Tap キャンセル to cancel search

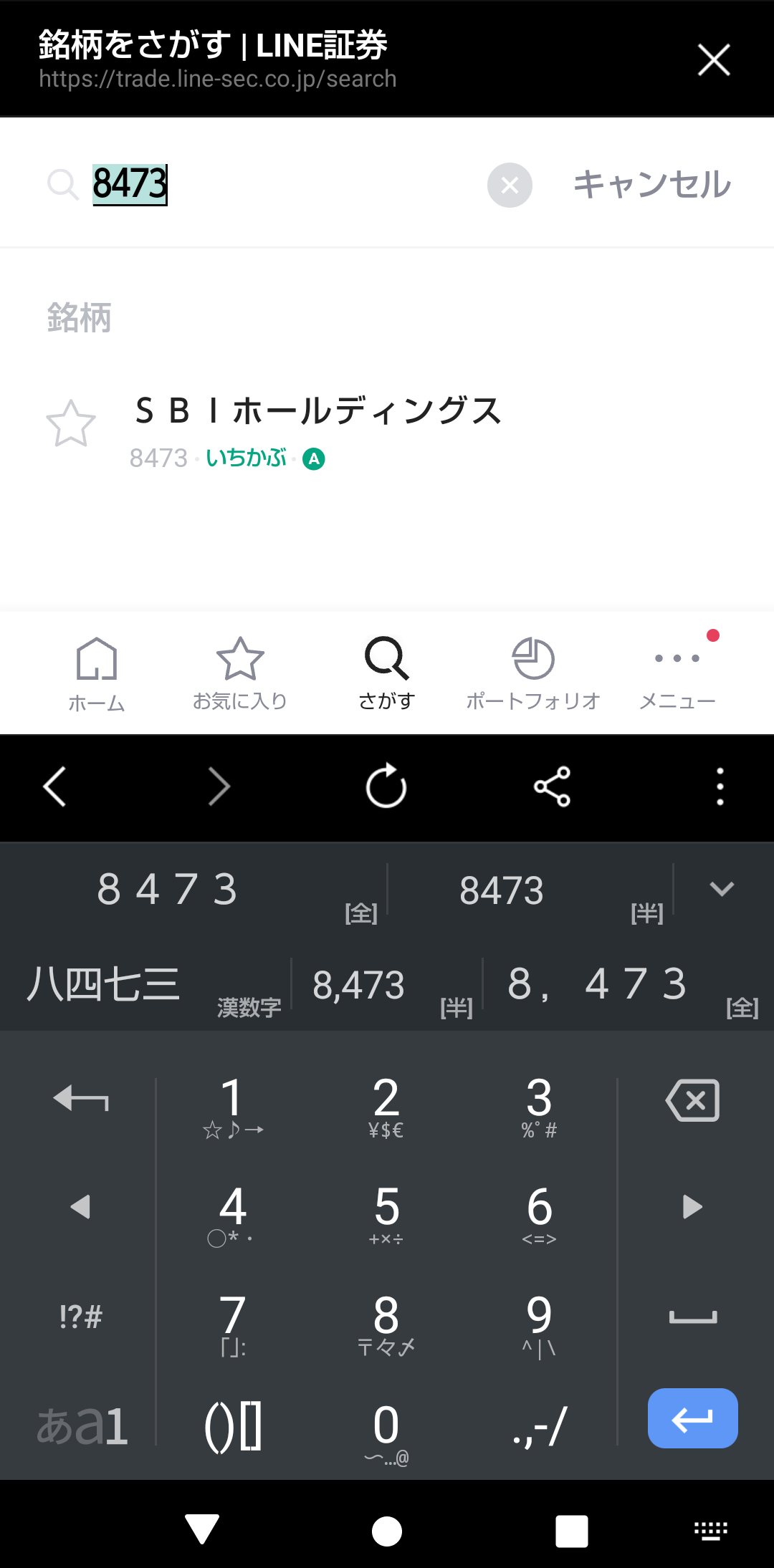pos(652,185)
